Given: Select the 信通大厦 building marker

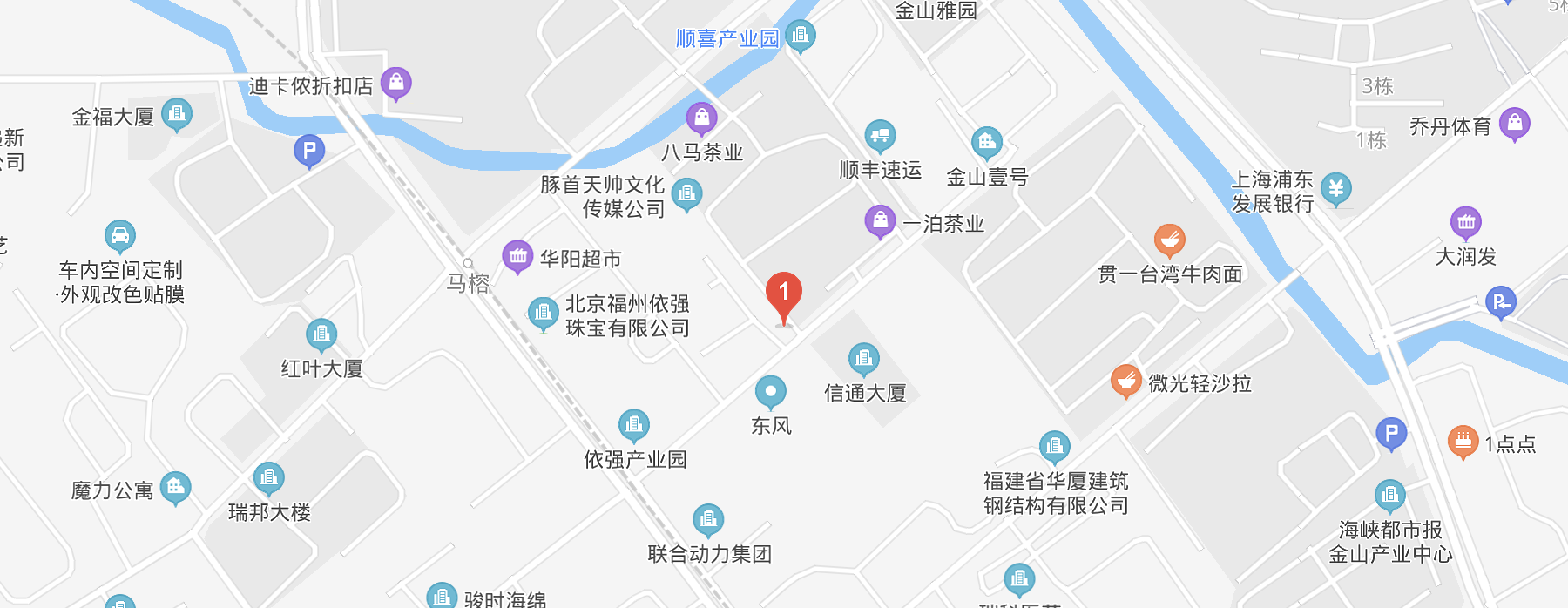Looking at the screenshot, I should [x=863, y=358].
